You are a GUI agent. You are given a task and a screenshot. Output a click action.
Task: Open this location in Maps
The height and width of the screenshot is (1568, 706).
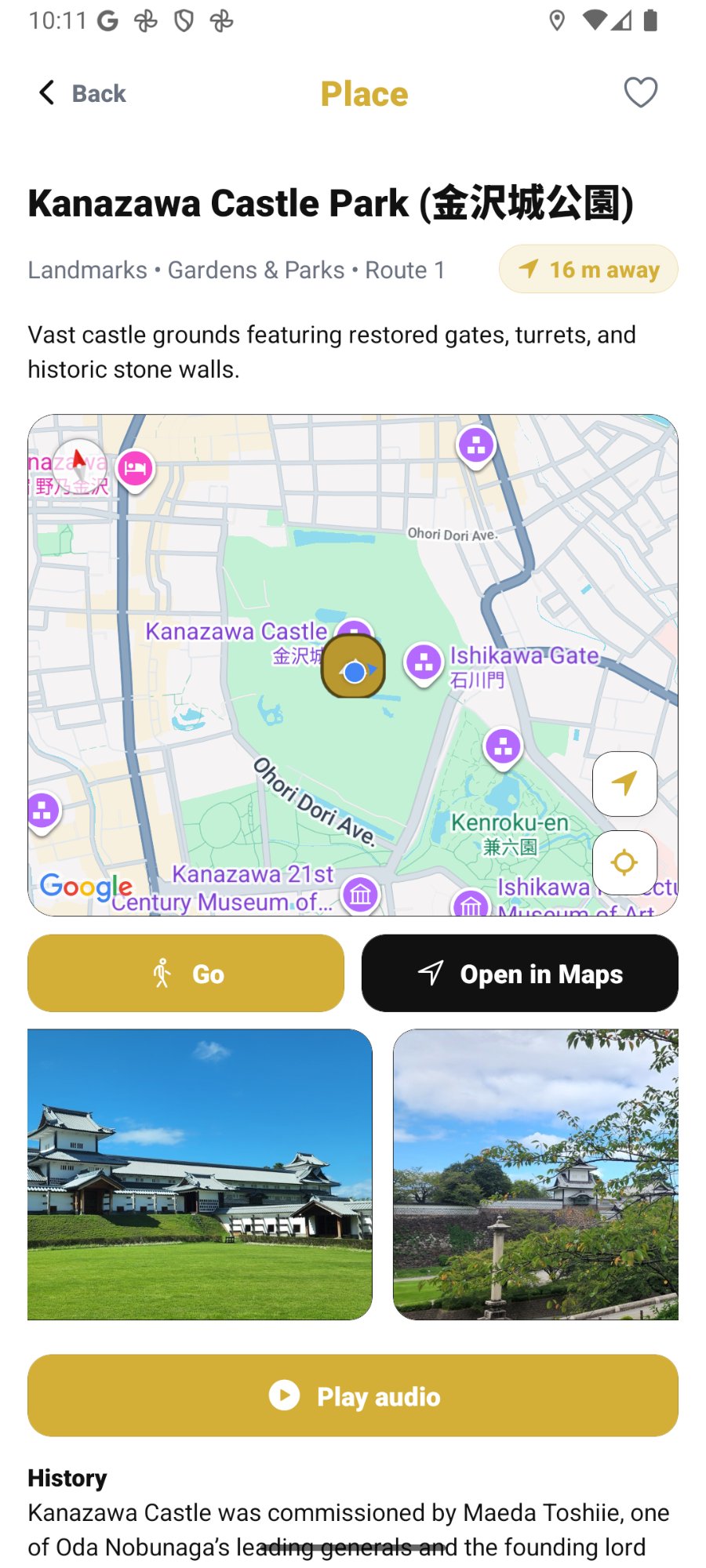click(x=519, y=973)
